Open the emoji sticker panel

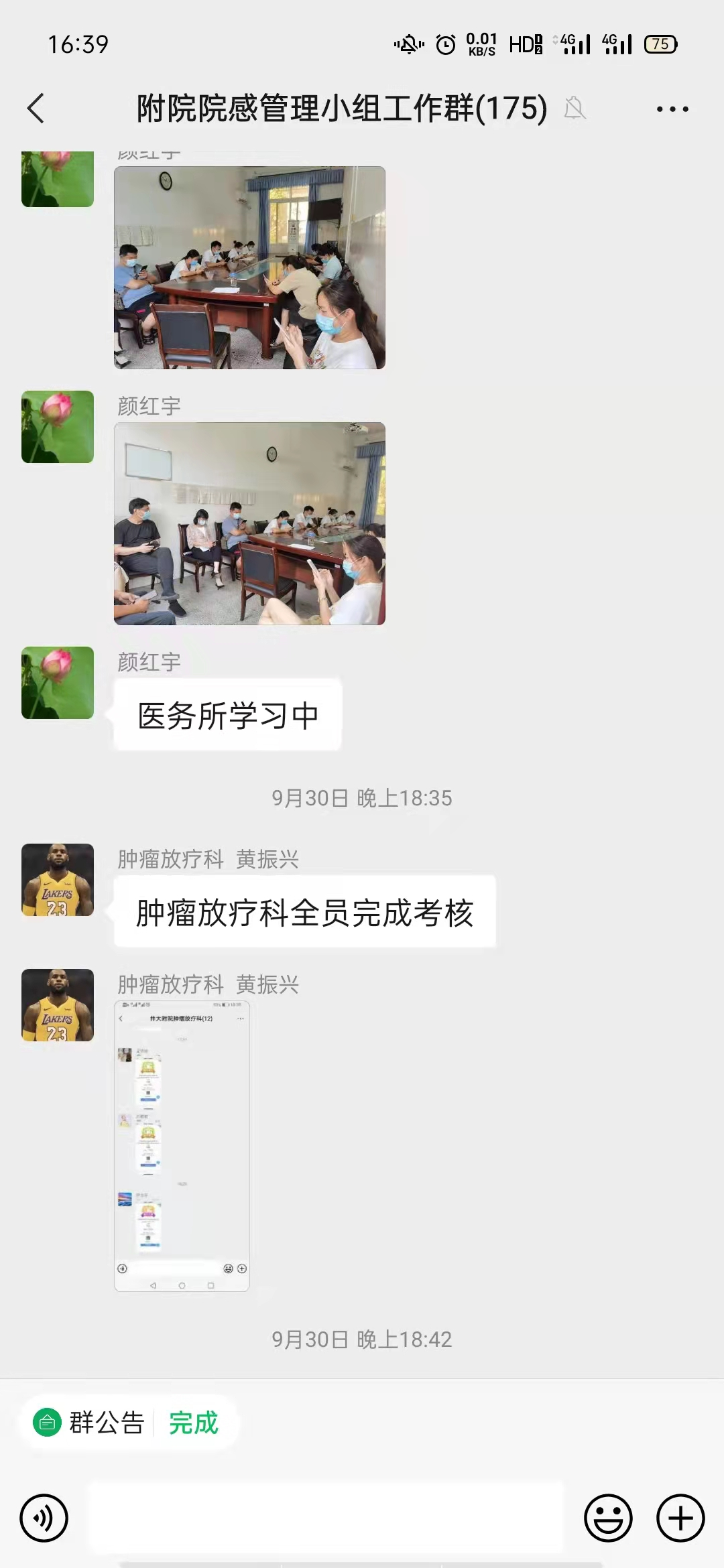[608, 1518]
